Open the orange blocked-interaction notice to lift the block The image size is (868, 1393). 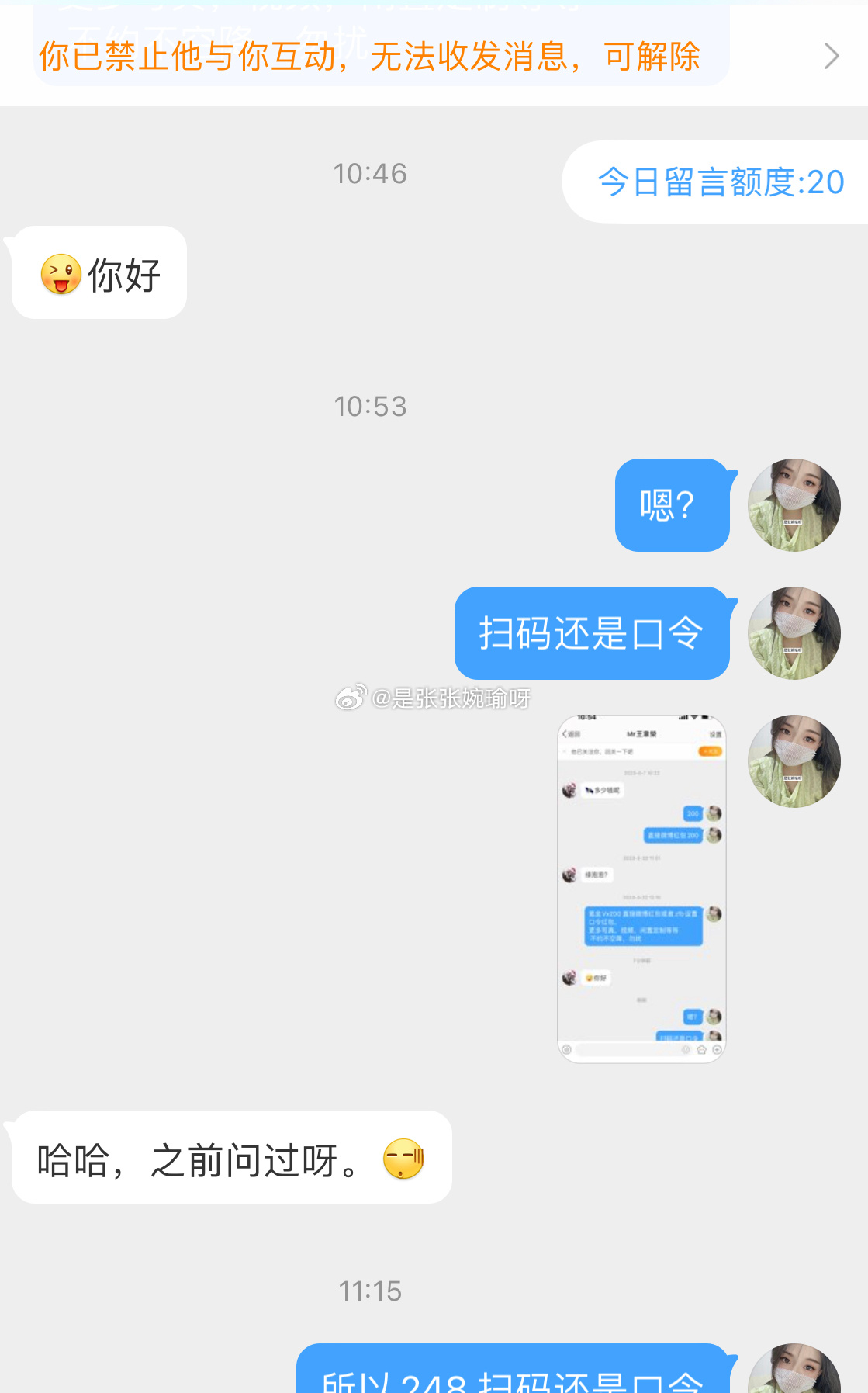(x=434, y=56)
